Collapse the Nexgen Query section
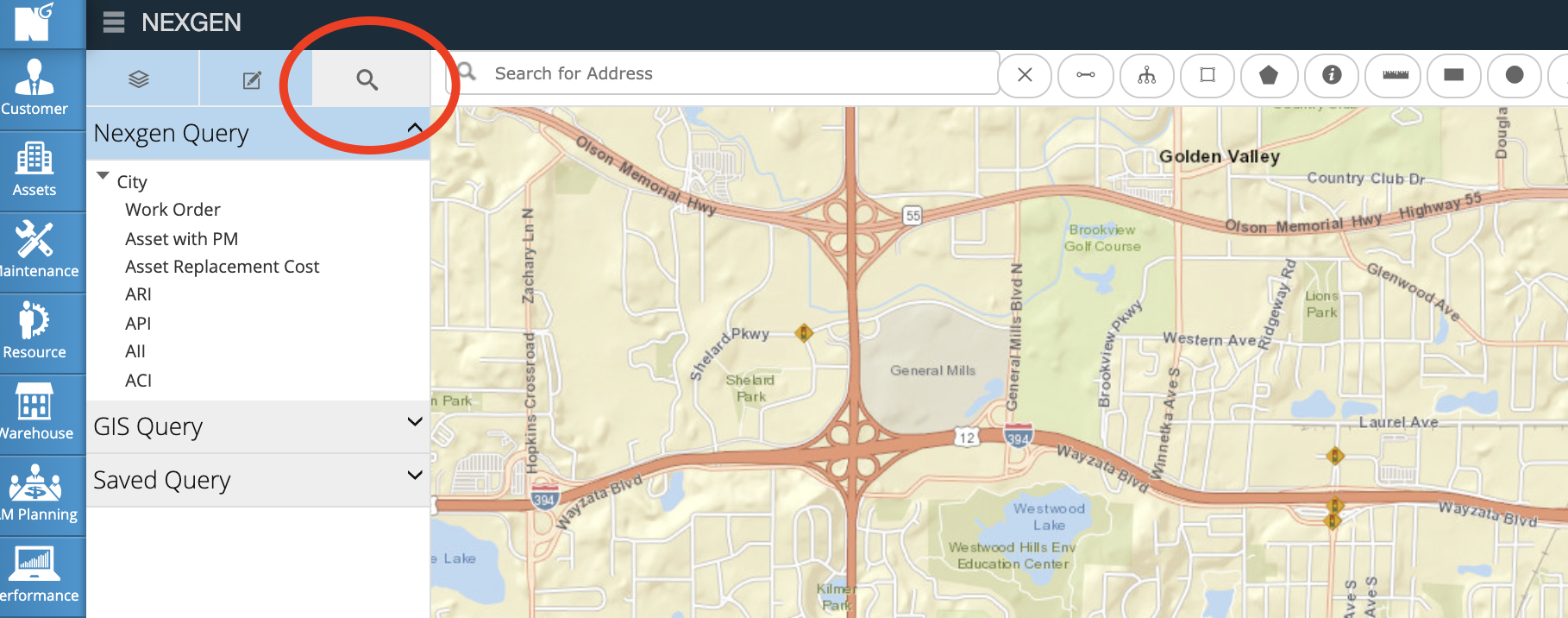The width and height of the screenshot is (1568, 618). (414, 129)
